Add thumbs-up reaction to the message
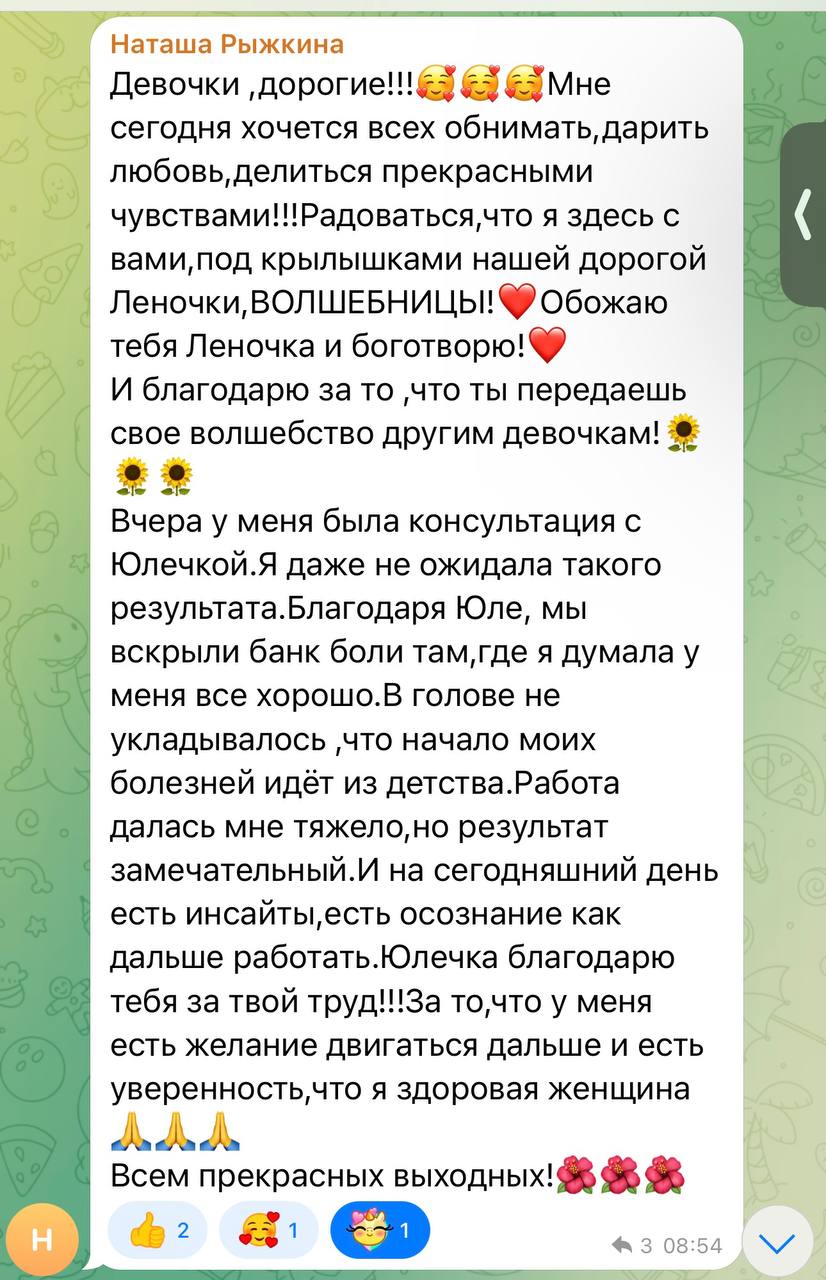 click(x=157, y=1230)
